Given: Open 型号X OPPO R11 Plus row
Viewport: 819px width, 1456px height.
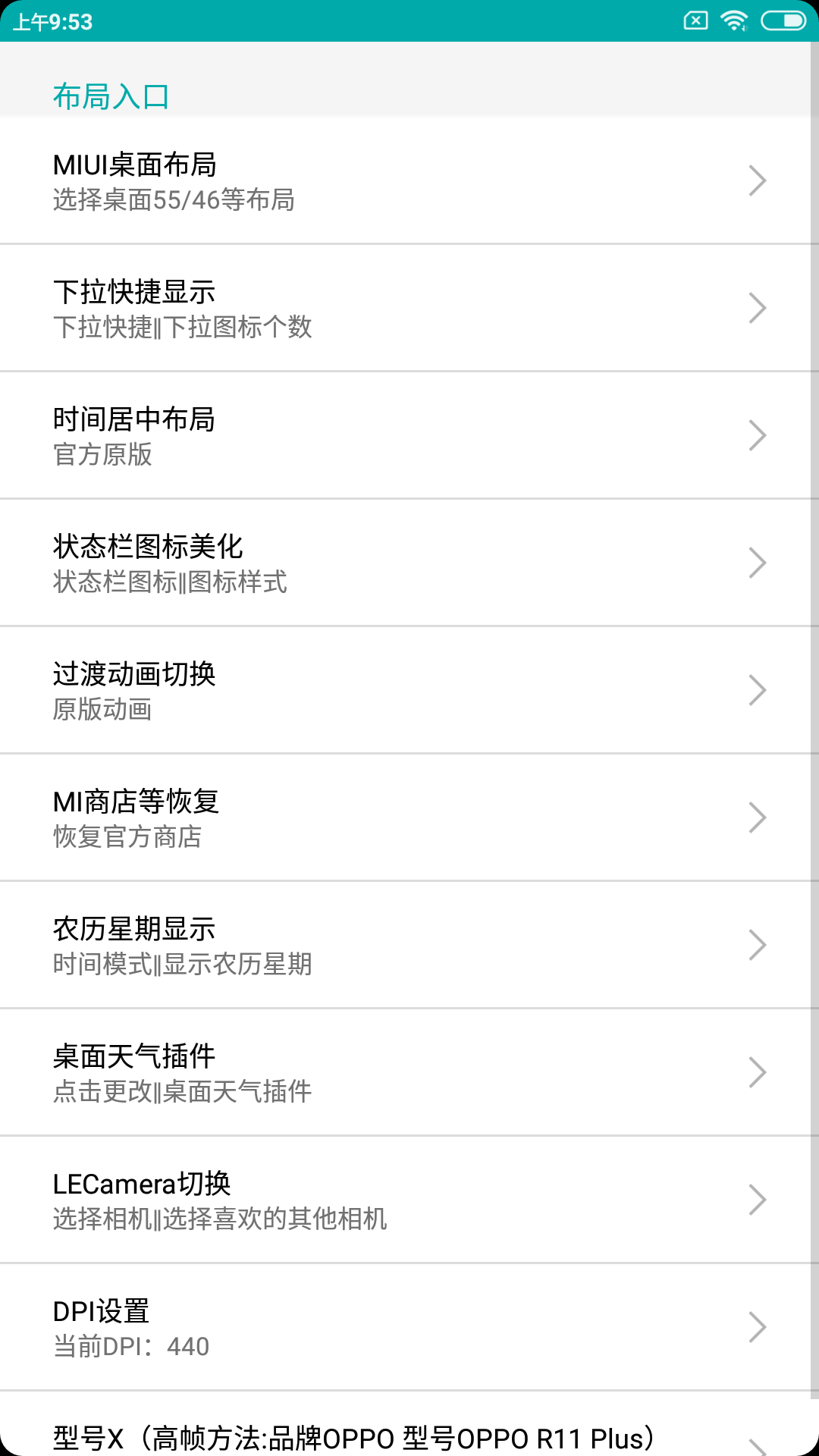Looking at the screenshot, I should tap(409, 1435).
